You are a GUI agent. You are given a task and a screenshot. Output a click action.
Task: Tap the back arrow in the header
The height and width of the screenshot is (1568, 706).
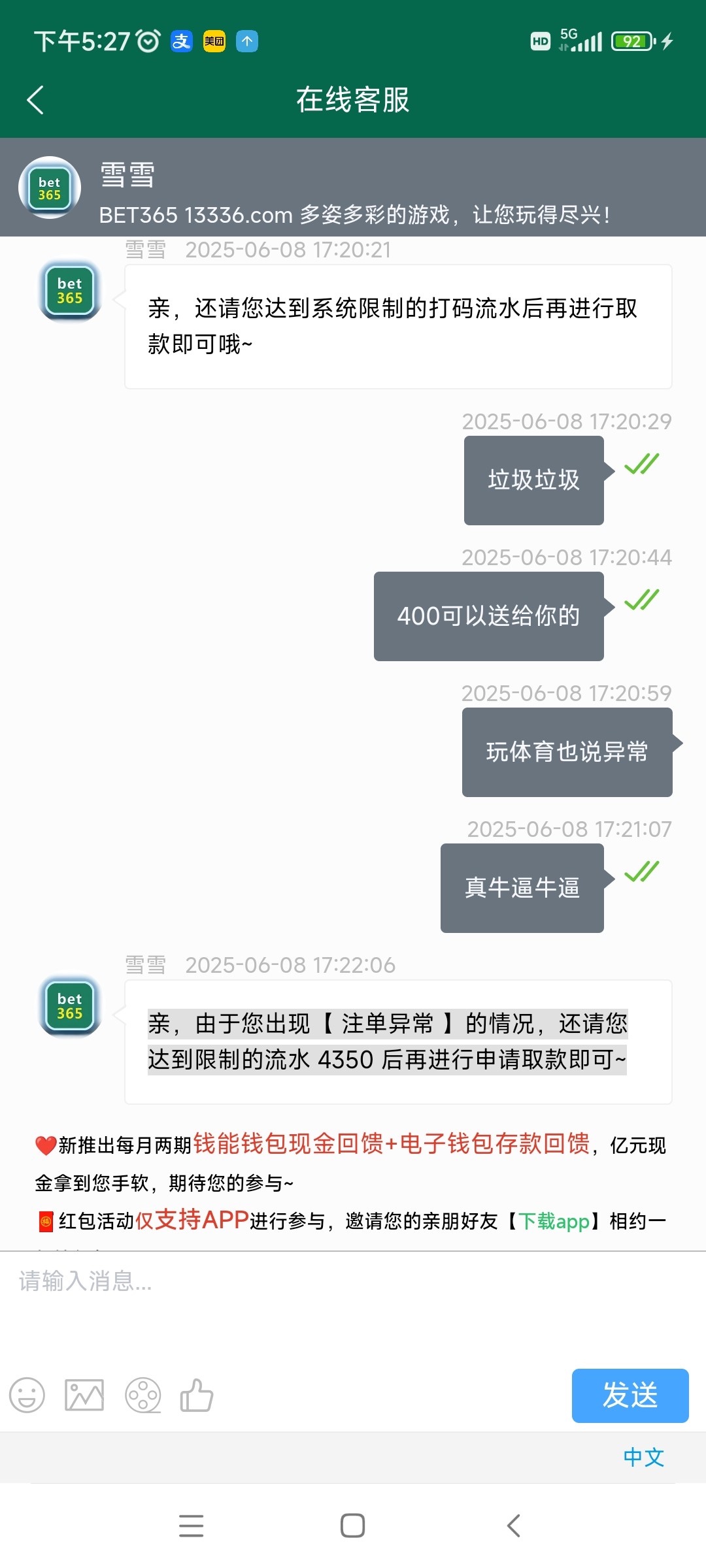coord(36,99)
